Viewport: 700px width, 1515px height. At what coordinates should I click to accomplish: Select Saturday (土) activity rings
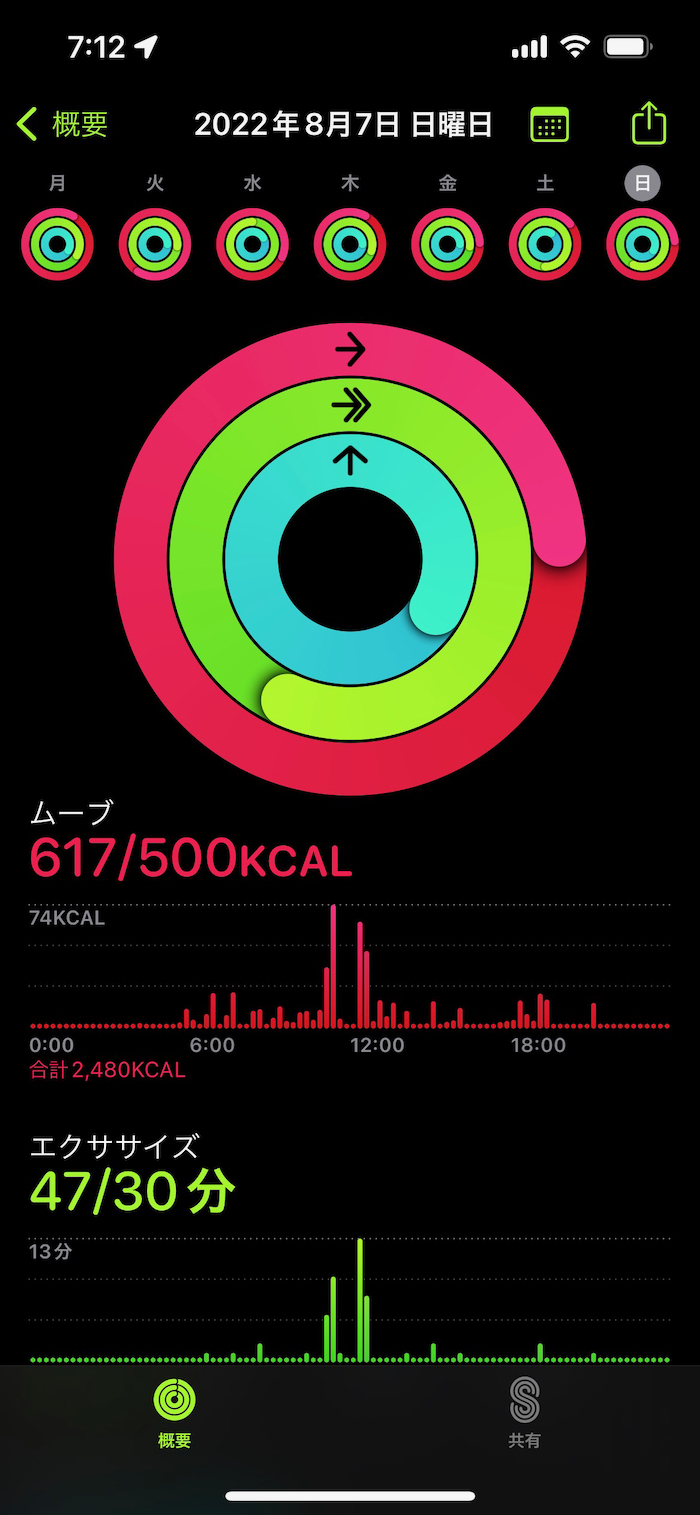545,243
